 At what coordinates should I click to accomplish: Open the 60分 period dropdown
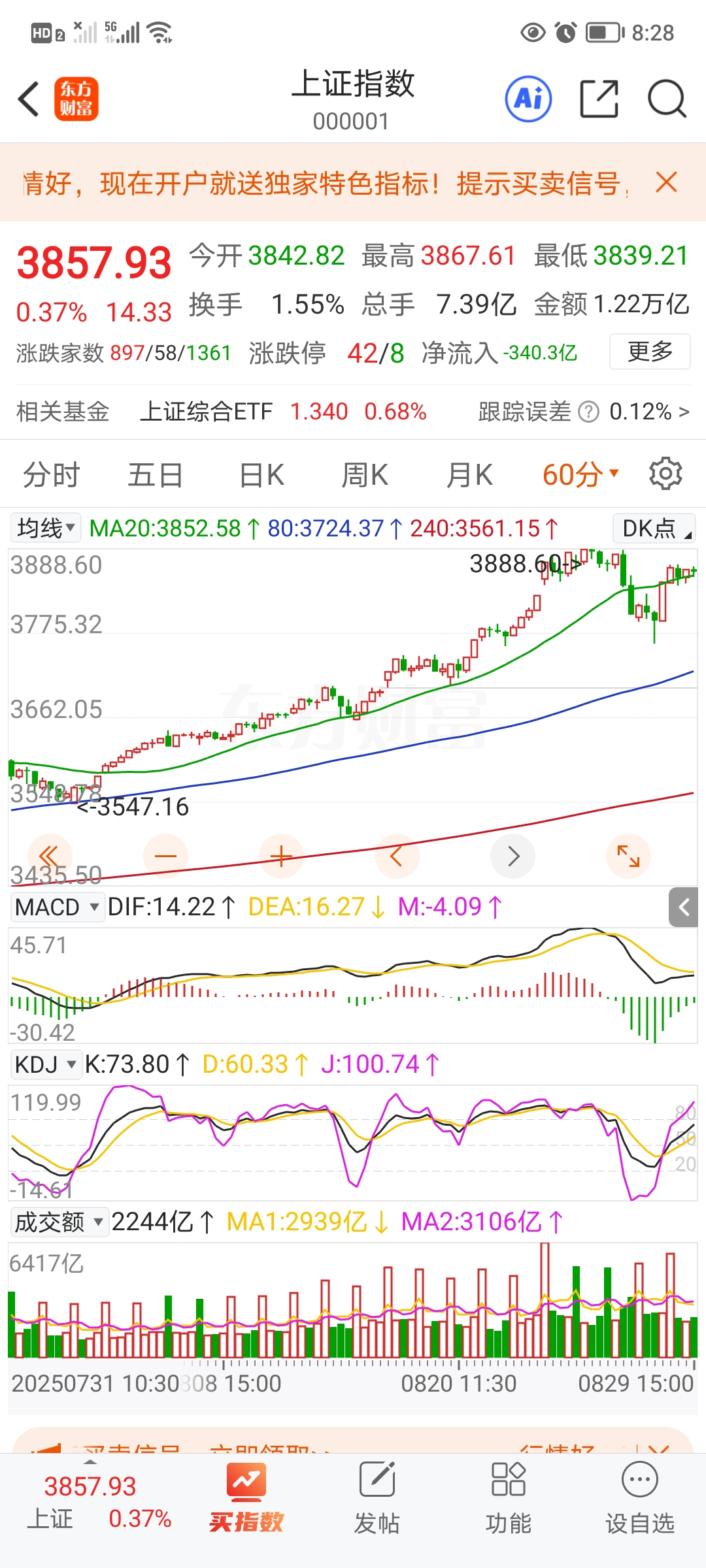579,475
